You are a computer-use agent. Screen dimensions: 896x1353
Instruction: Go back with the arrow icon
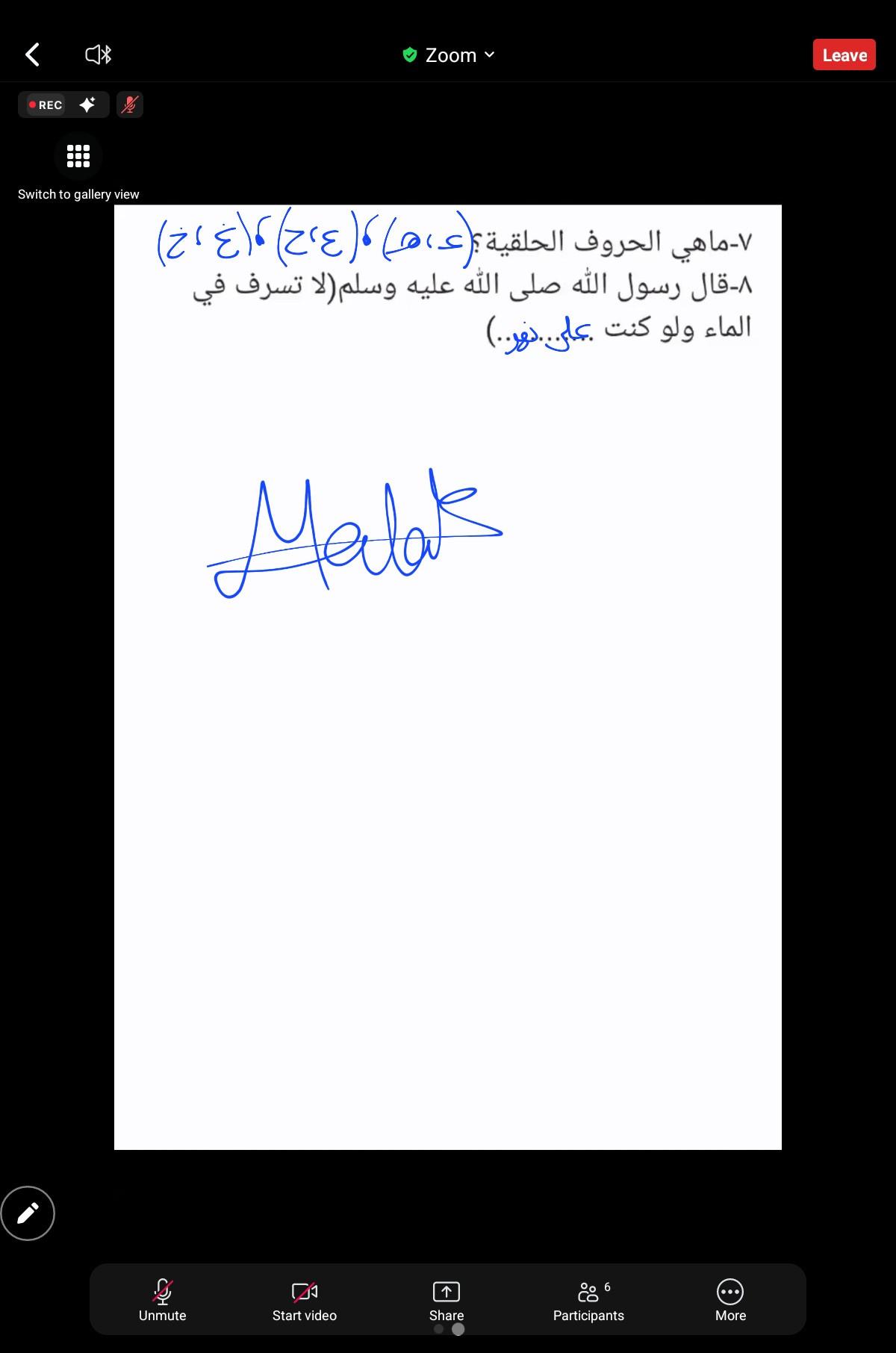[32, 55]
